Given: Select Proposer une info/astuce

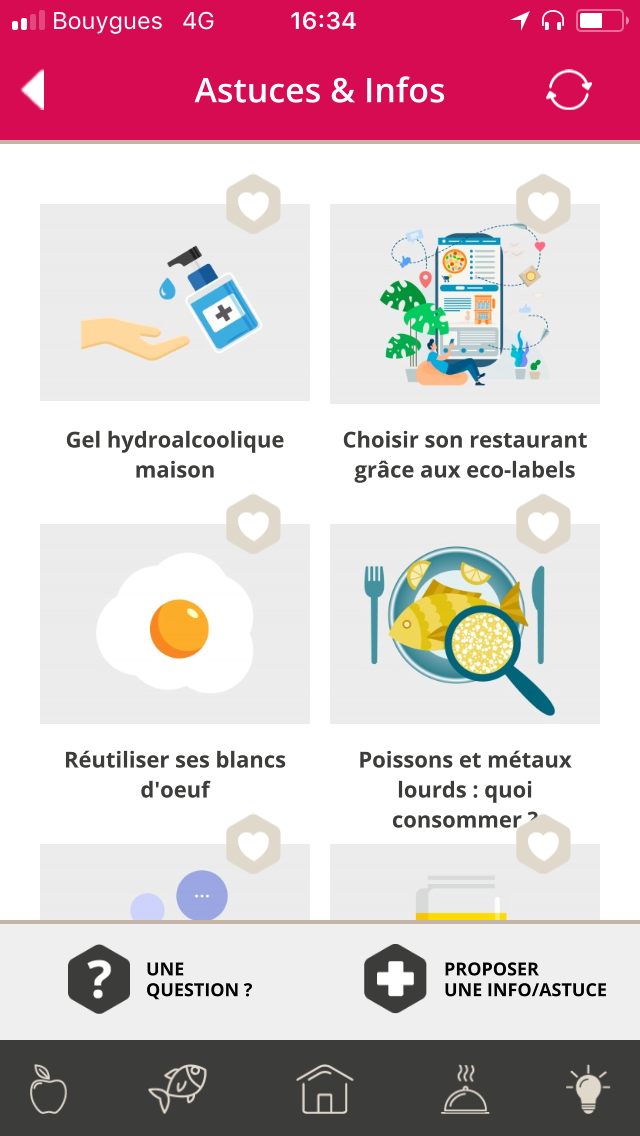Looking at the screenshot, I should click(x=485, y=980).
